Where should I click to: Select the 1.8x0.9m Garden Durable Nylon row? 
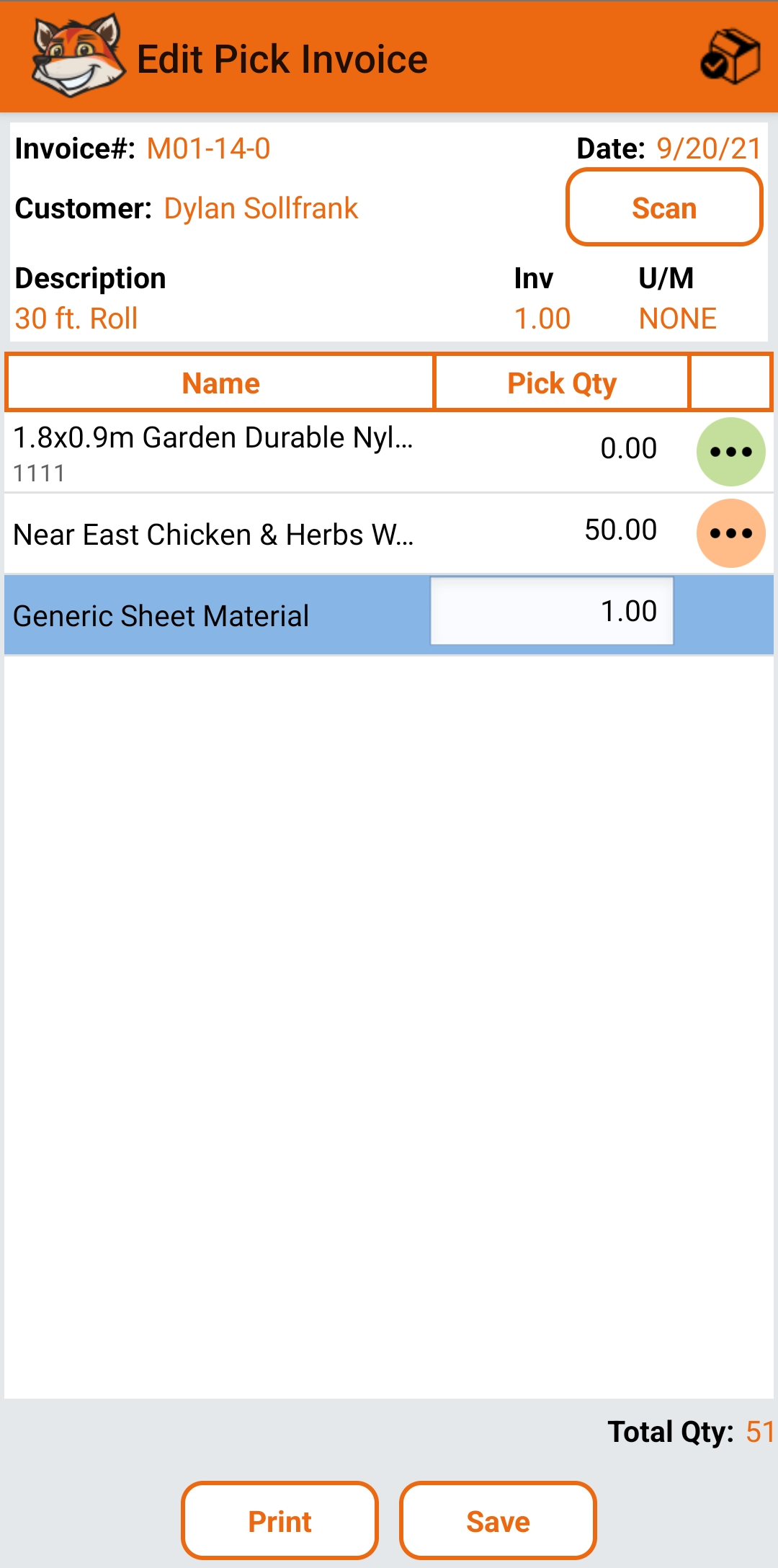pyautogui.click(x=389, y=453)
